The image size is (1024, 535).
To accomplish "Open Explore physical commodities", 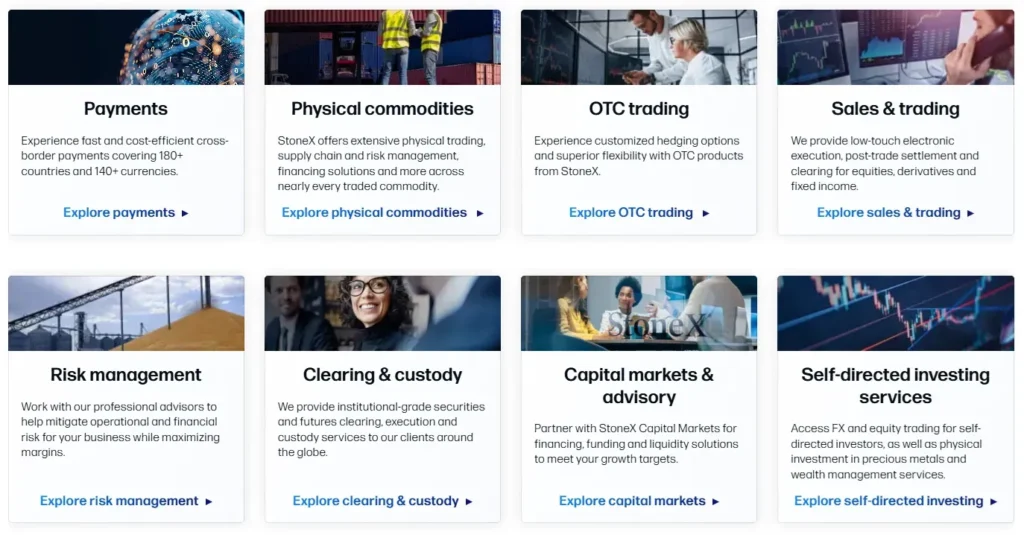I will (x=382, y=212).
